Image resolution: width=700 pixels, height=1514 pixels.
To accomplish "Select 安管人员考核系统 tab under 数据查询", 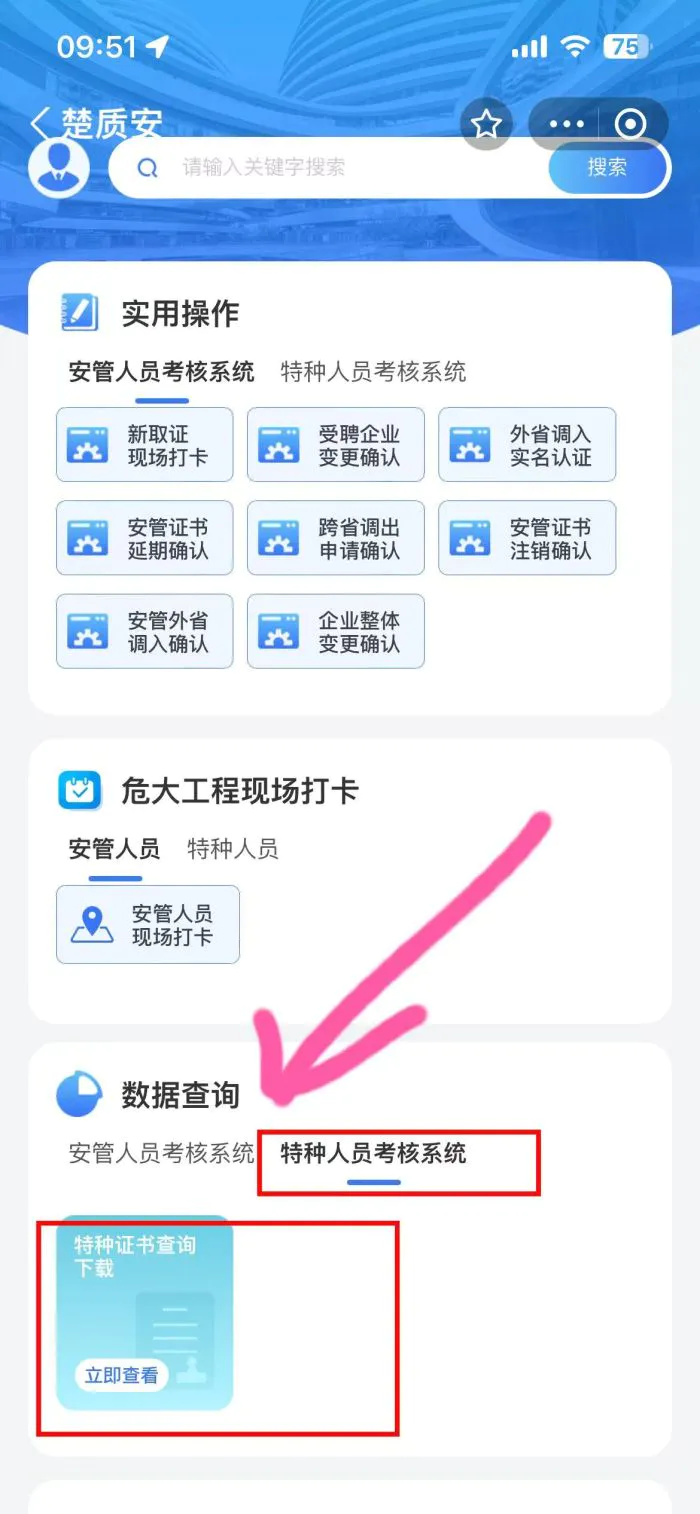I will tap(161, 1153).
